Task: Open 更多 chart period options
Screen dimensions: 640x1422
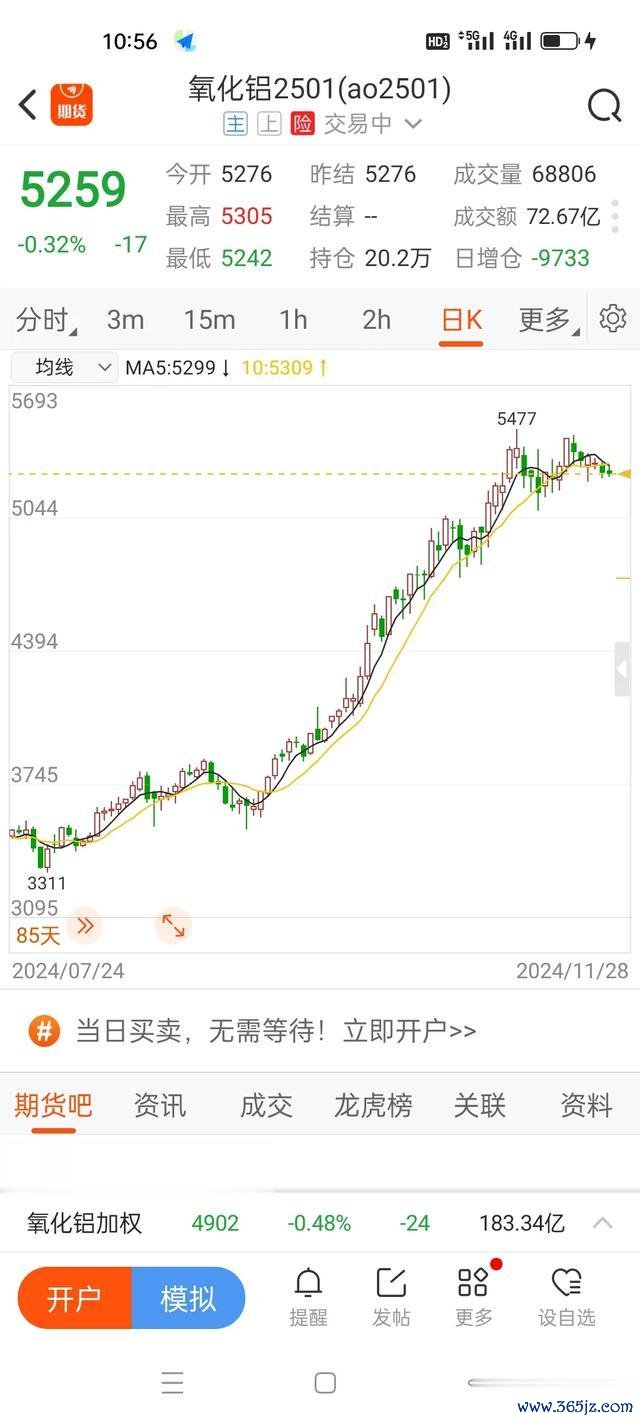Action: 547,320
